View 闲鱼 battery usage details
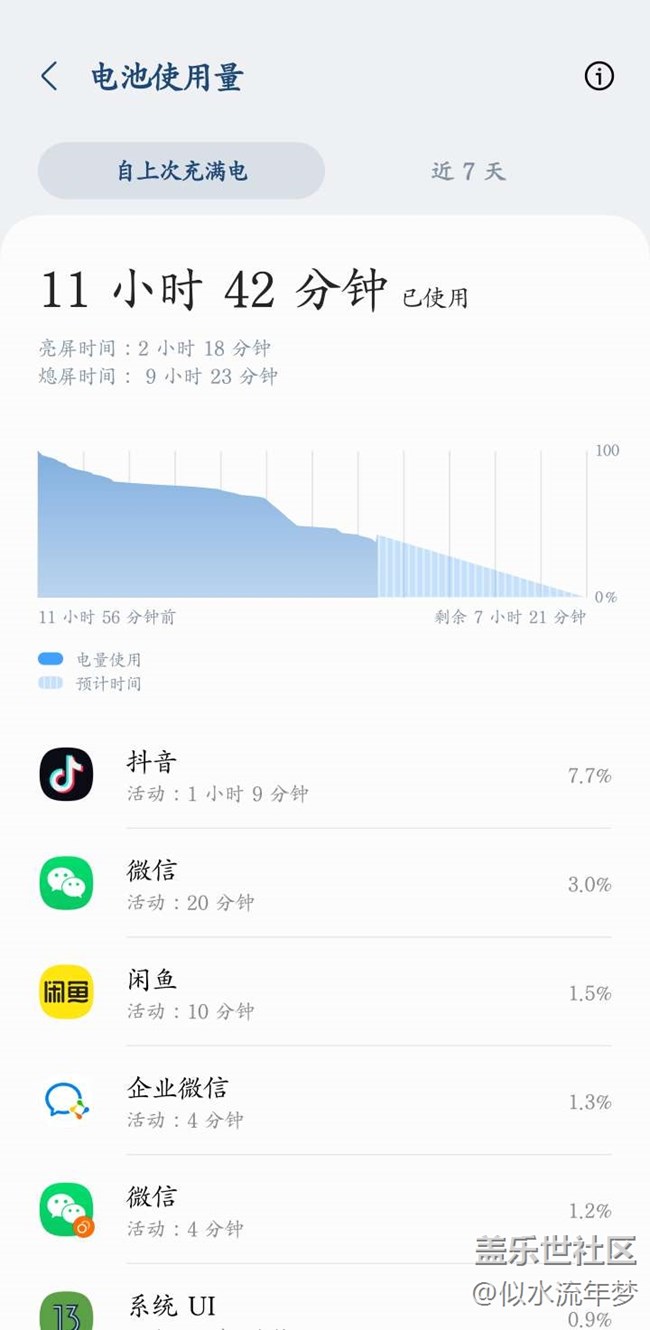The width and height of the screenshot is (650, 1330). coord(325,993)
